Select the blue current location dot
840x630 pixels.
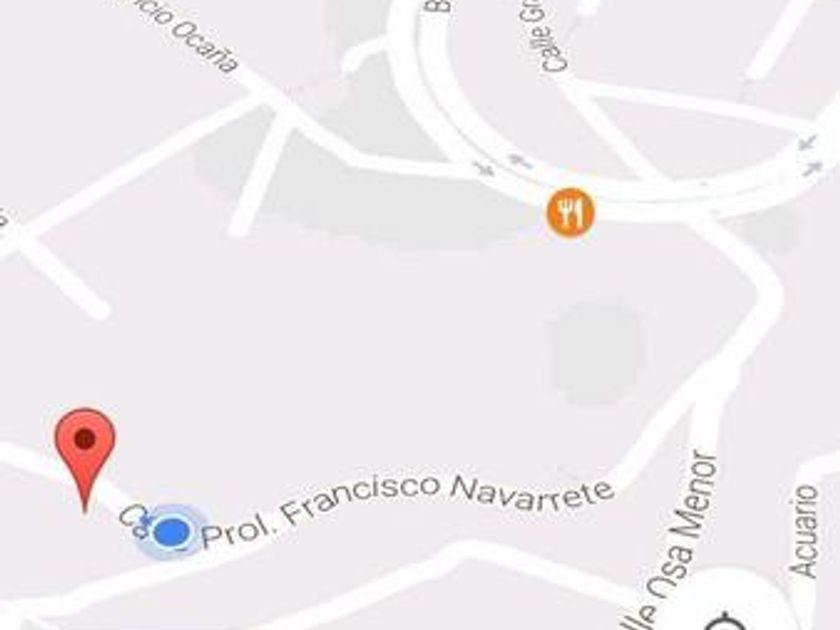click(x=171, y=532)
